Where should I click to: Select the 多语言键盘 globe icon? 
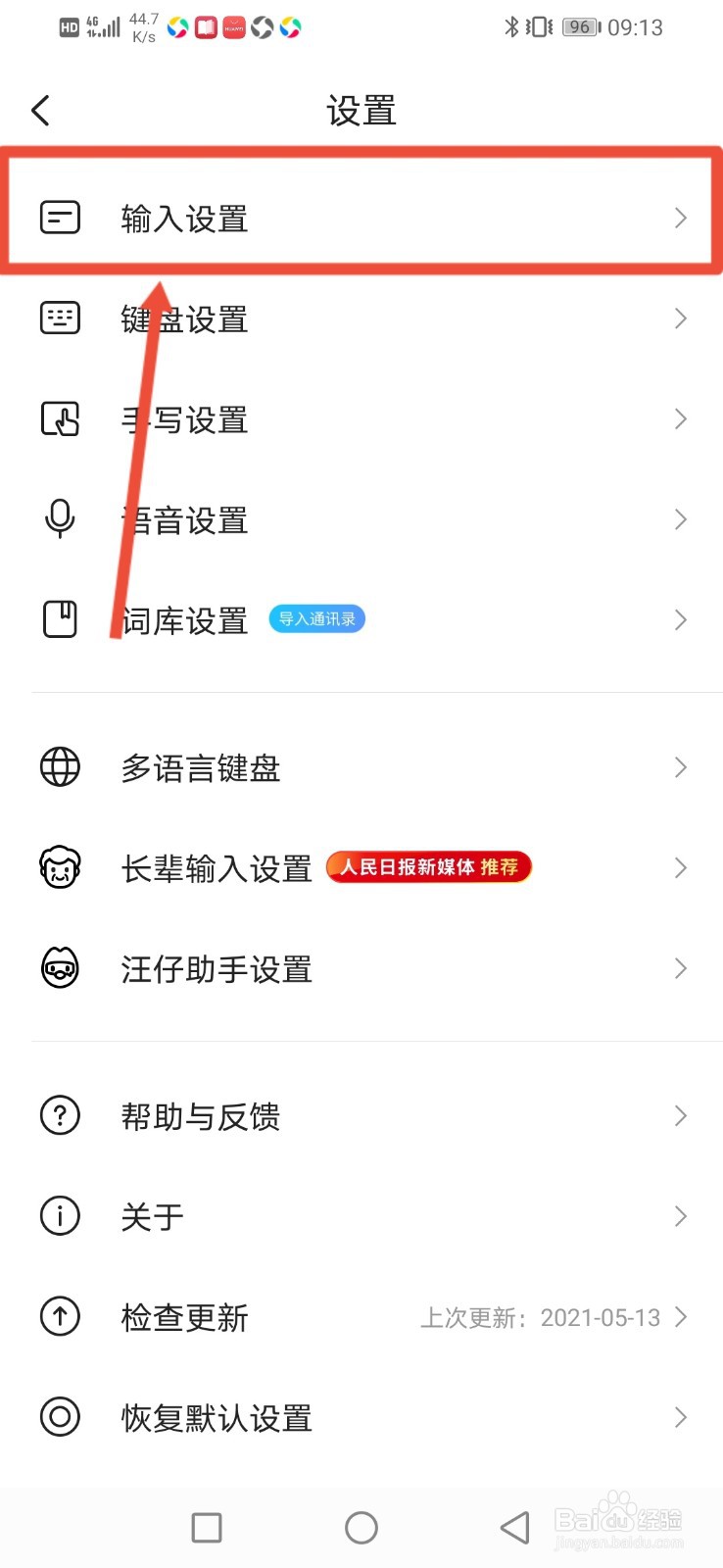pos(60,767)
